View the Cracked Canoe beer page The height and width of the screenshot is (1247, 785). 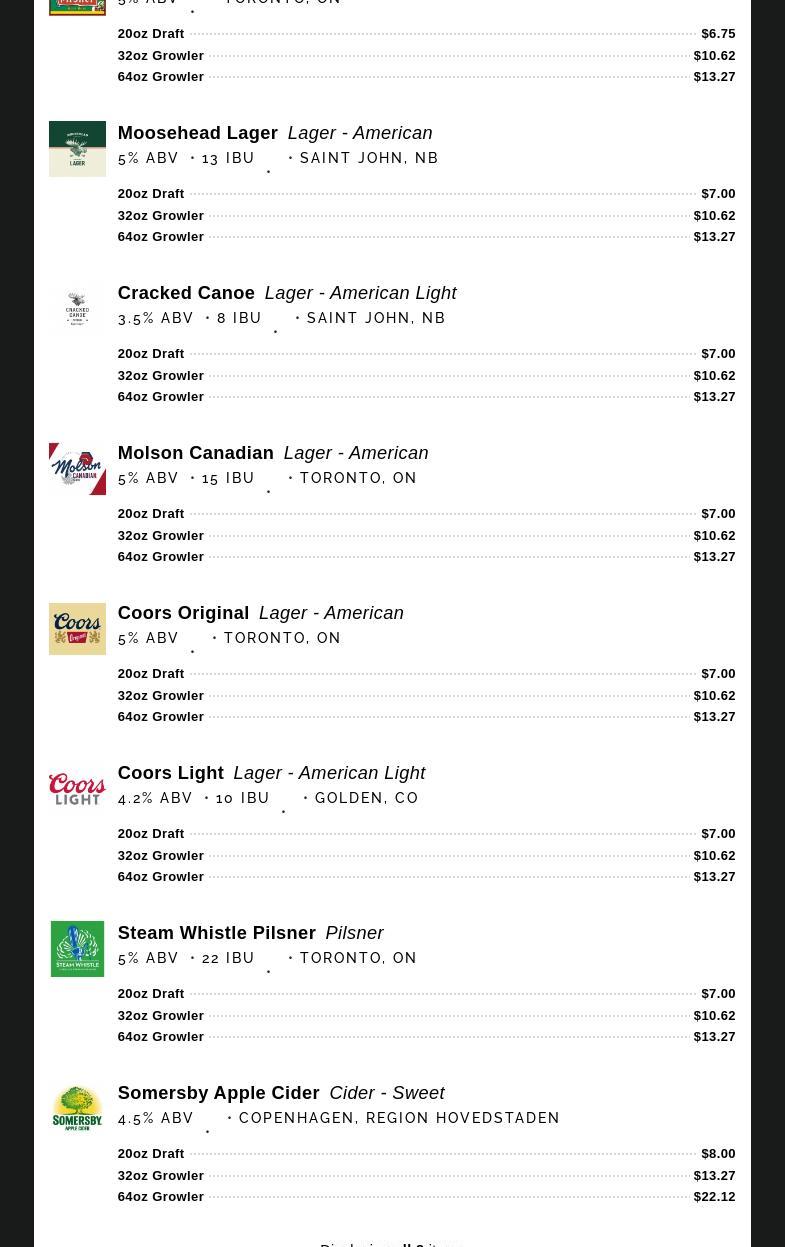(x=186, y=293)
